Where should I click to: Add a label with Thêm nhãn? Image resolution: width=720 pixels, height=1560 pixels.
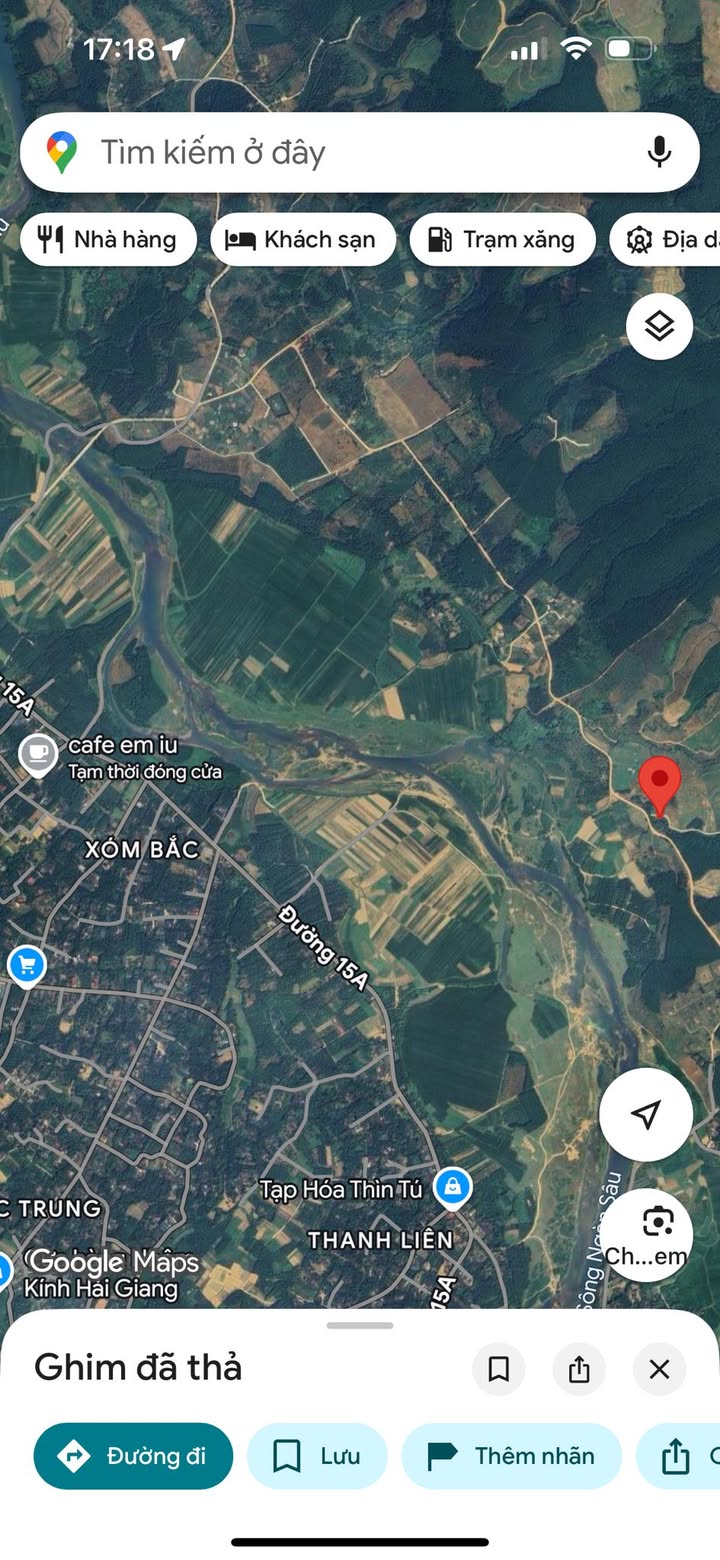(x=511, y=1456)
